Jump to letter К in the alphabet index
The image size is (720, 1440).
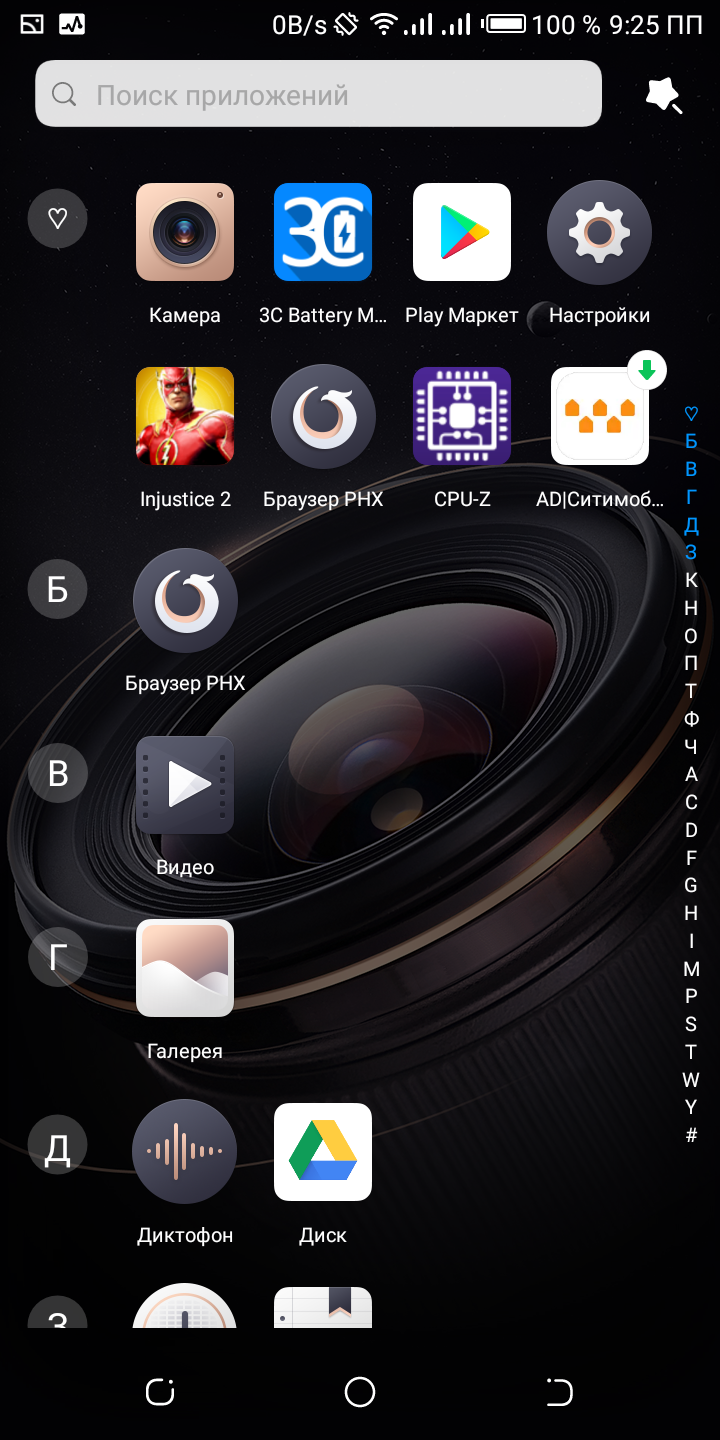(x=691, y=580)
